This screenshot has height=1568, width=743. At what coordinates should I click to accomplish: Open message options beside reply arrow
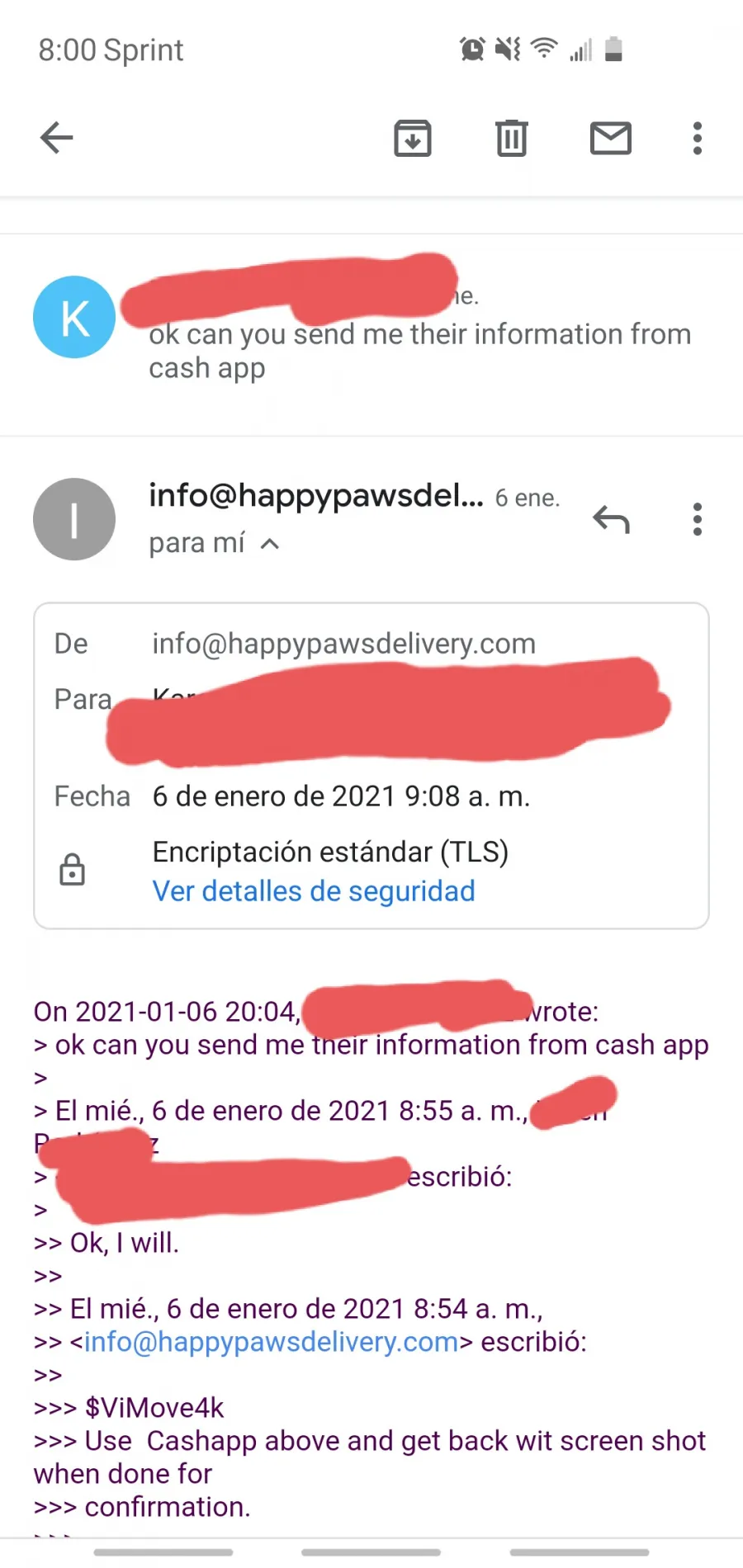[698, 519]
